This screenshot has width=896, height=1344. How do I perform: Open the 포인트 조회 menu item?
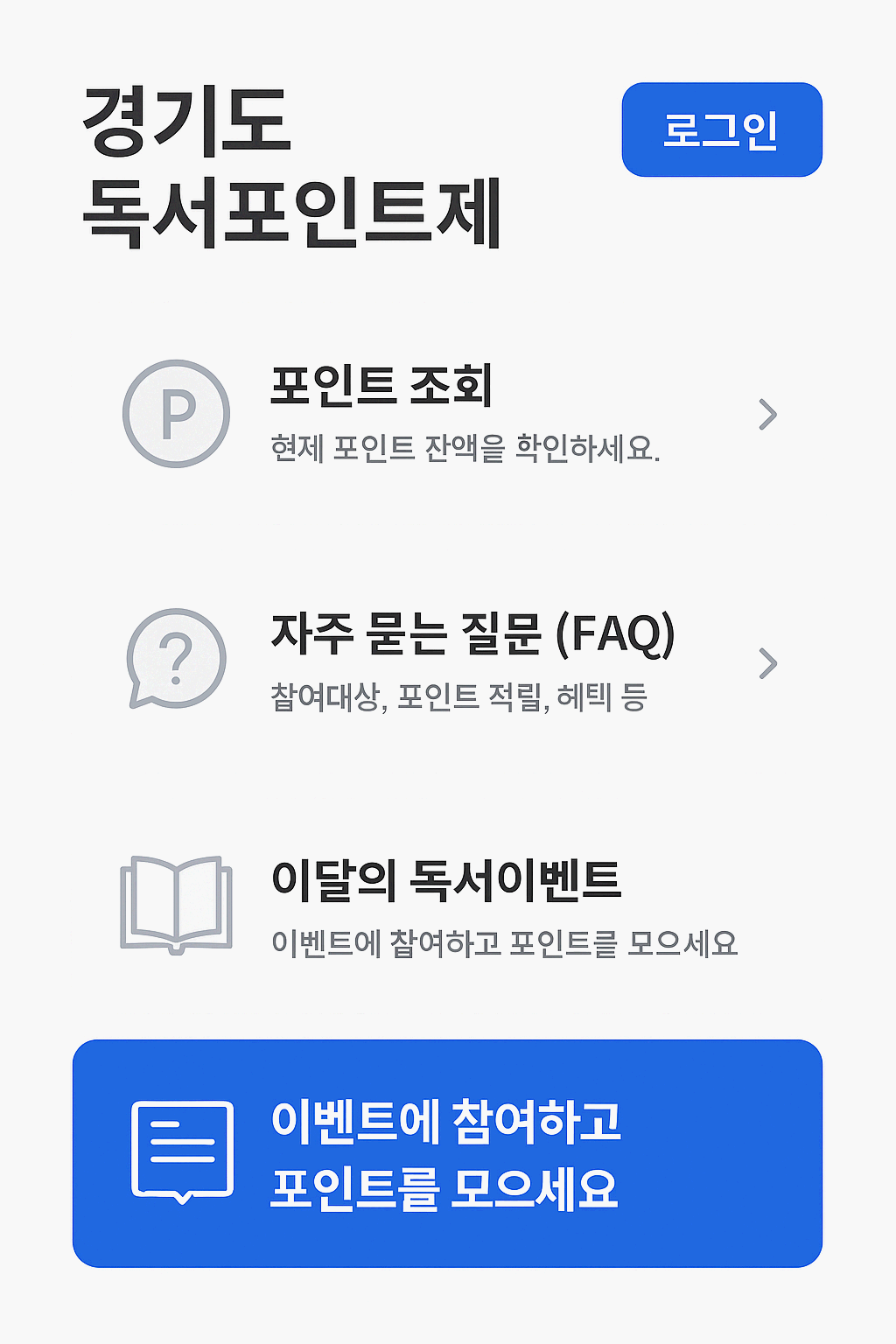point(380,389)
